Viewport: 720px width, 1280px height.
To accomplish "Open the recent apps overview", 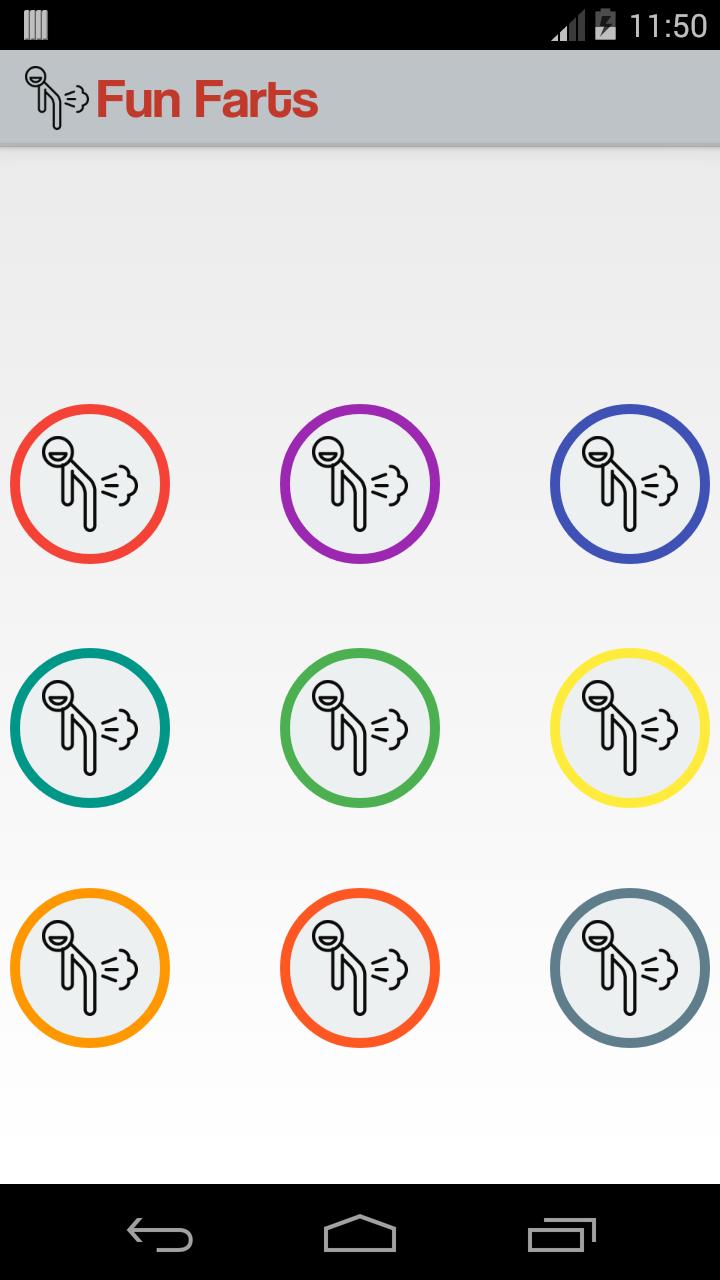I will click(x=561, y=1234).
